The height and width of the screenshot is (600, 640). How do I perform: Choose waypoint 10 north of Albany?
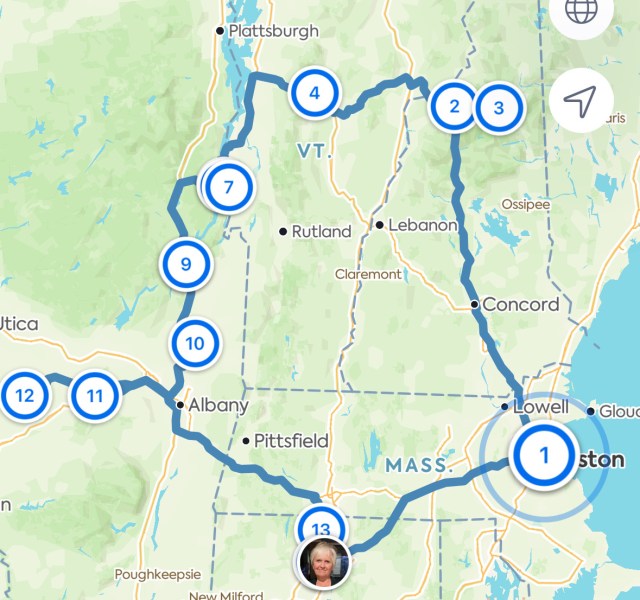point(195,344)
